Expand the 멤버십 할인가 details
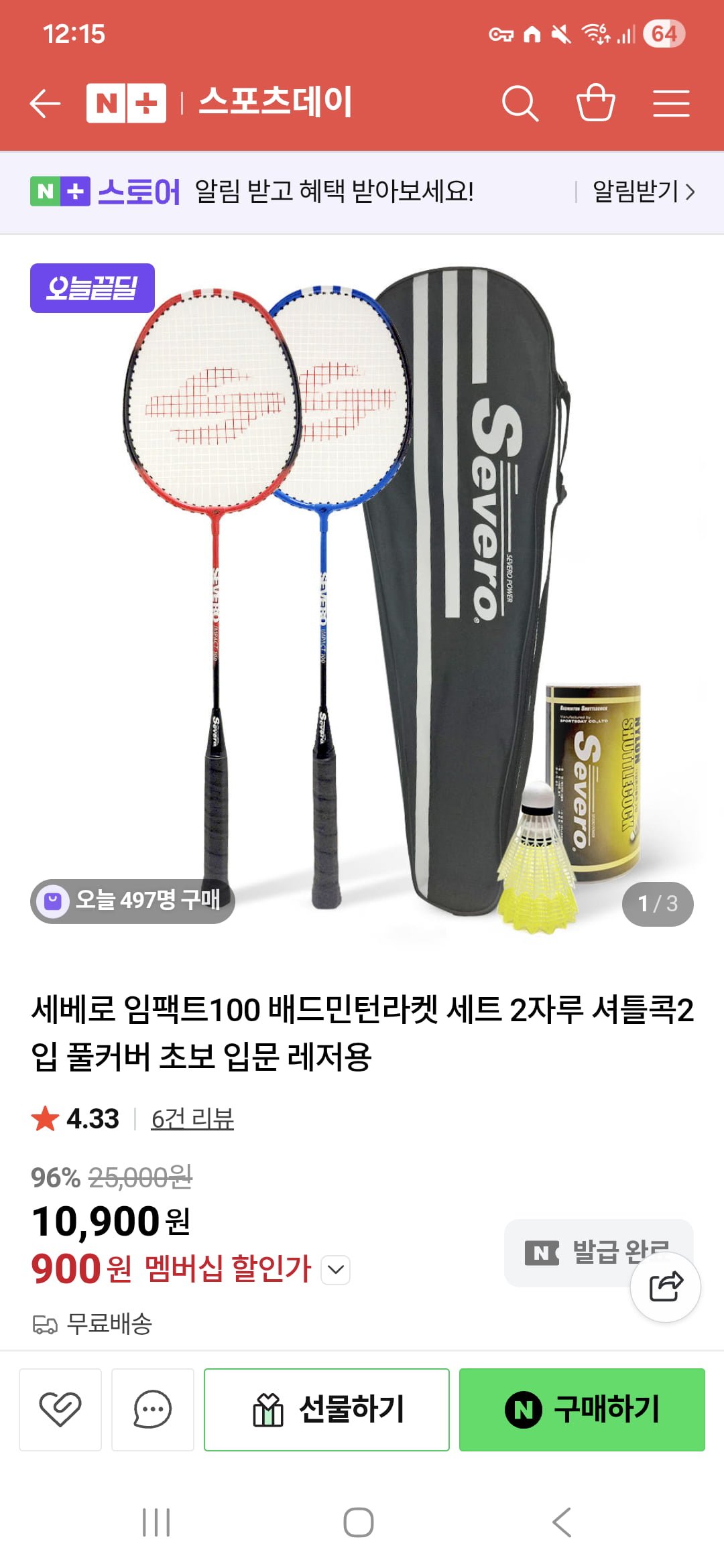 click(x=336, y=1270)
